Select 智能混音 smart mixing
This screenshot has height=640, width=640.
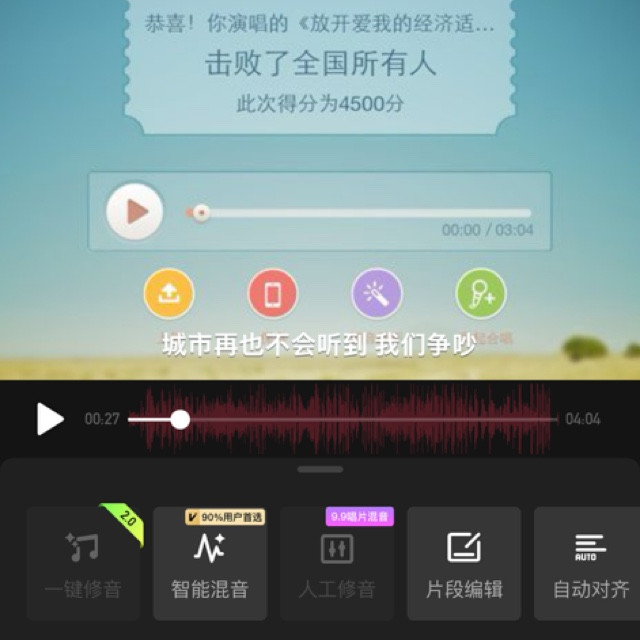coord(210,563)
